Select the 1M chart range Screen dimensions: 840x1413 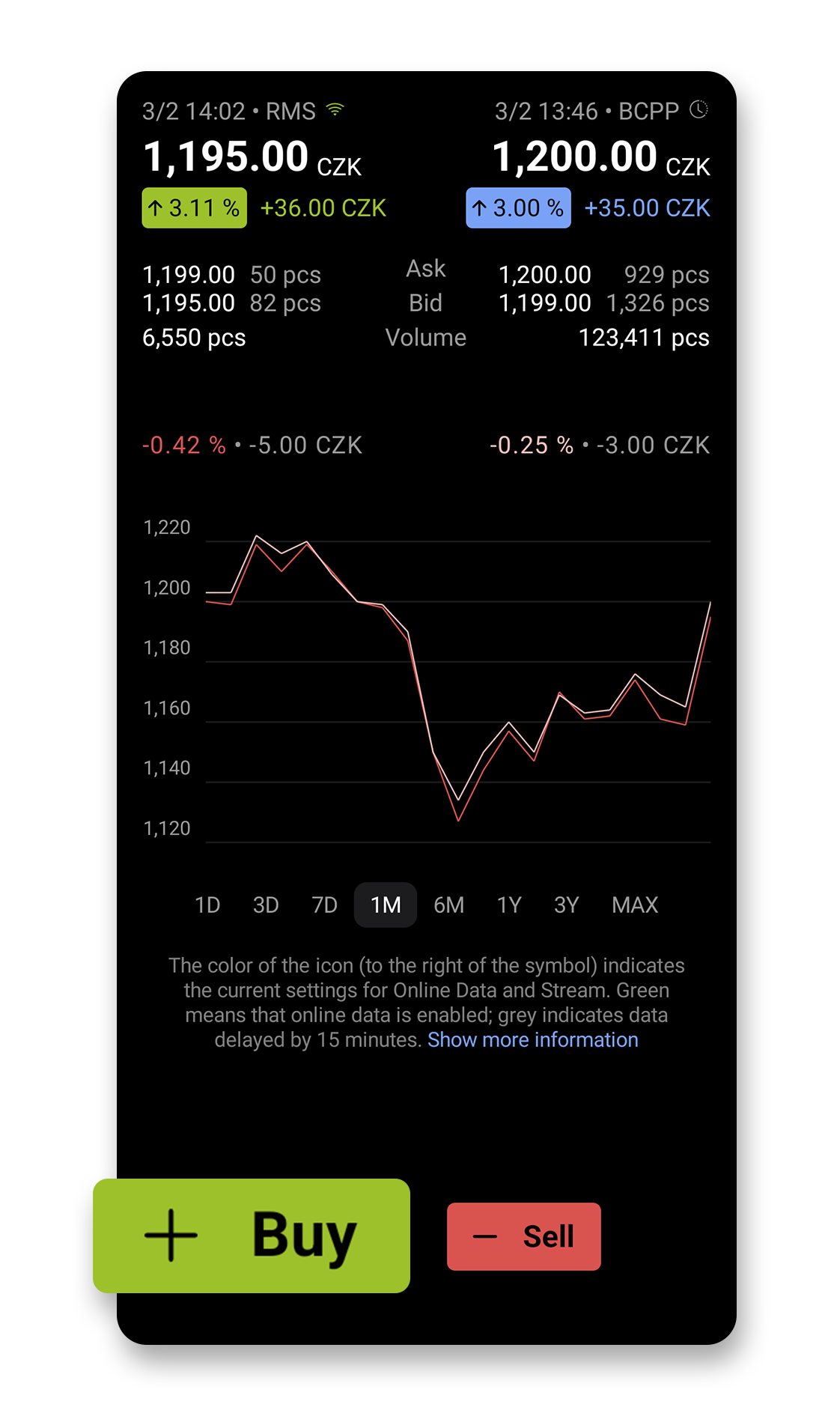[x=386, y=905]
